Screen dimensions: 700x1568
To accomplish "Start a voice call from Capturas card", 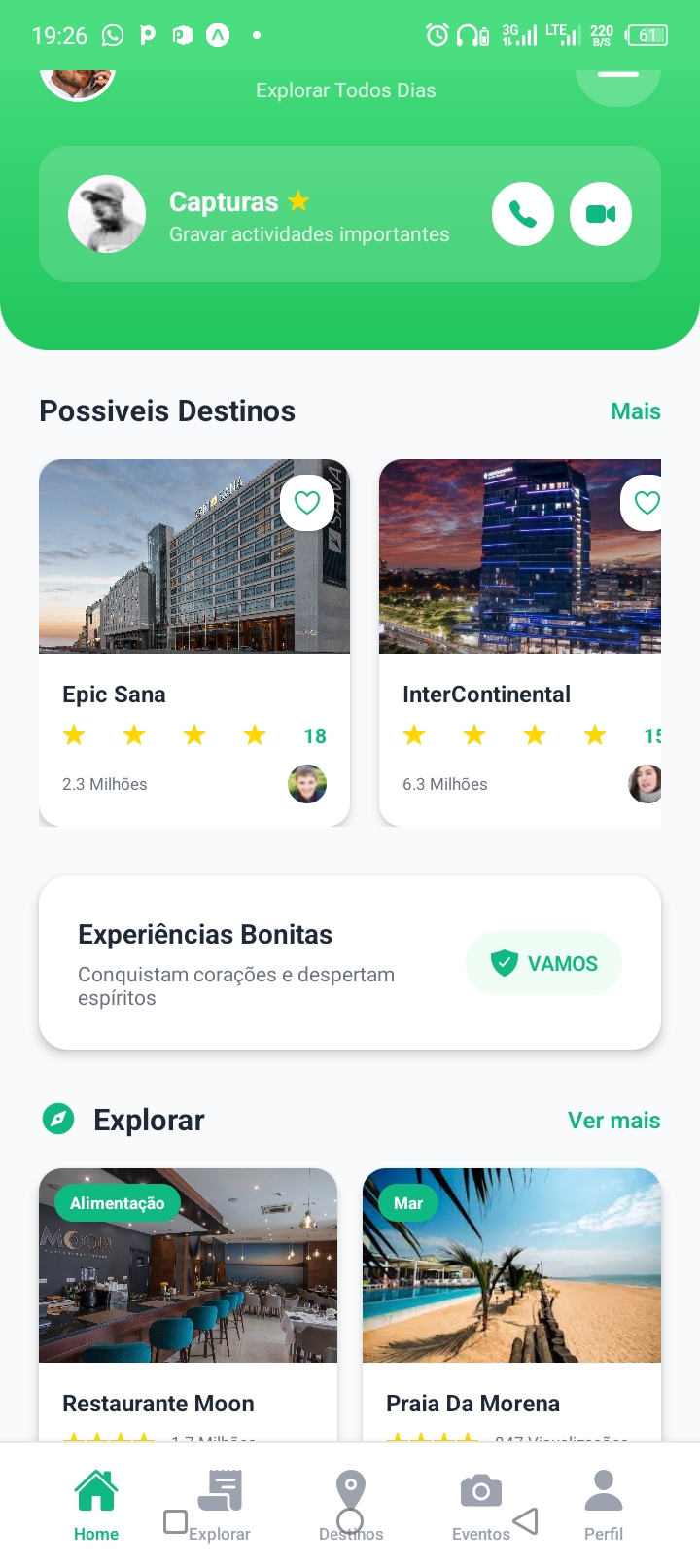I will pyautogui.click(x=523, y=214).
